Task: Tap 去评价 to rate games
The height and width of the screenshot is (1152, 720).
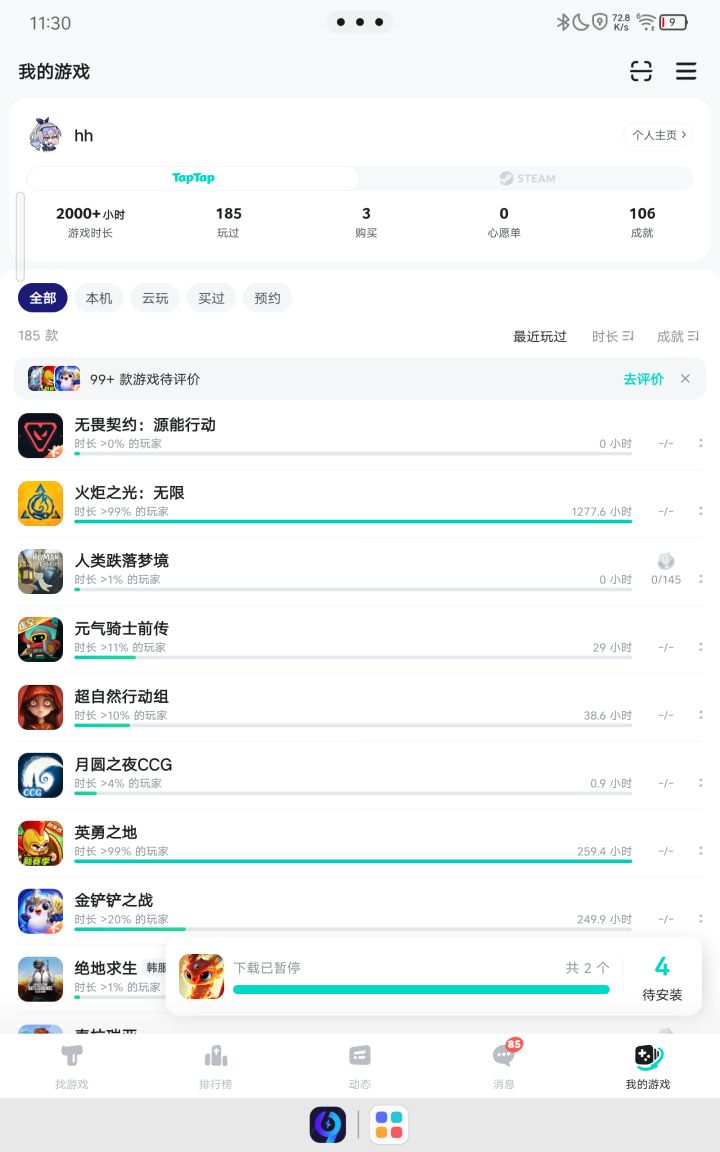Action: coord(645,379)
